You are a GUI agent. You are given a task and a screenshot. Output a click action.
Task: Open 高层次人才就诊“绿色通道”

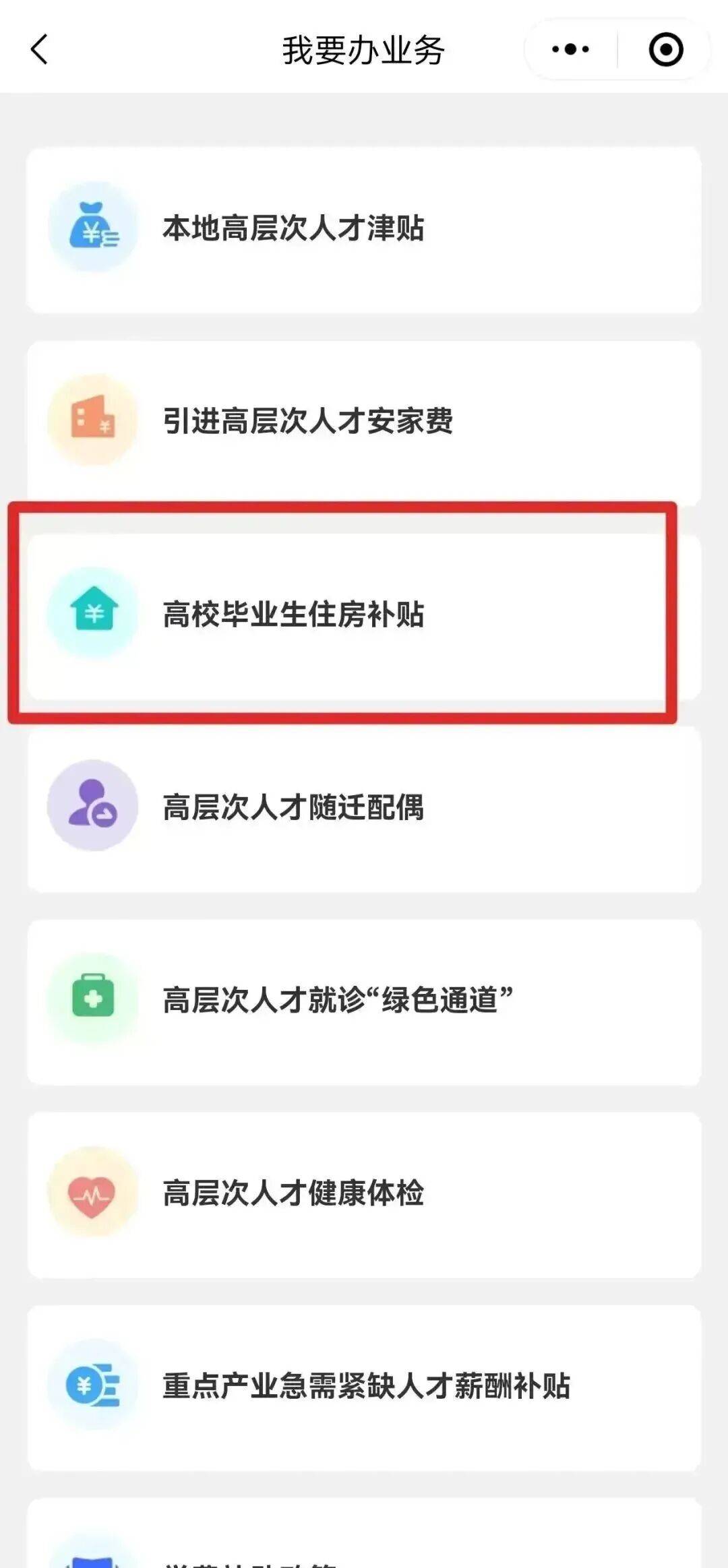pos(363,1001)
